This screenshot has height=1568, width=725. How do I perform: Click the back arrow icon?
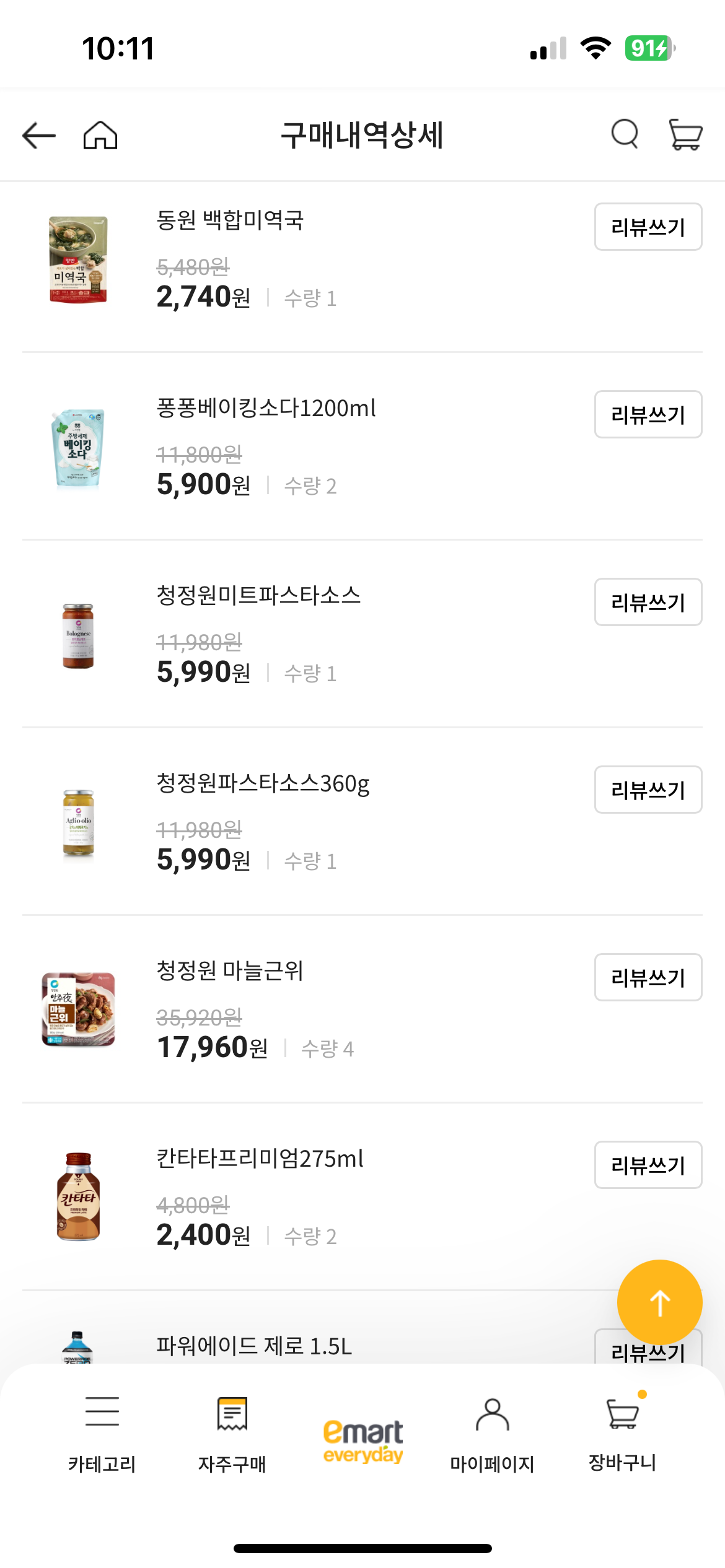pos(38,135)
